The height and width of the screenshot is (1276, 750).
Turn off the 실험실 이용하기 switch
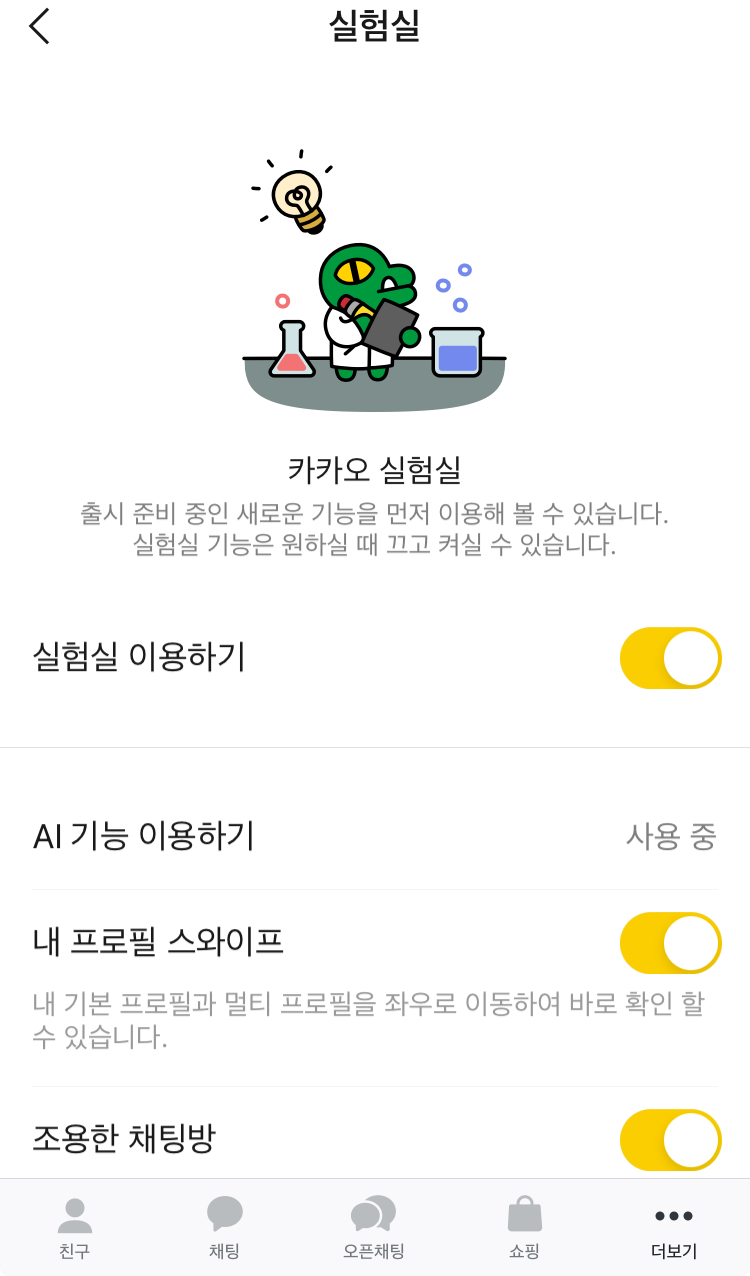click(x=670, y=658)
